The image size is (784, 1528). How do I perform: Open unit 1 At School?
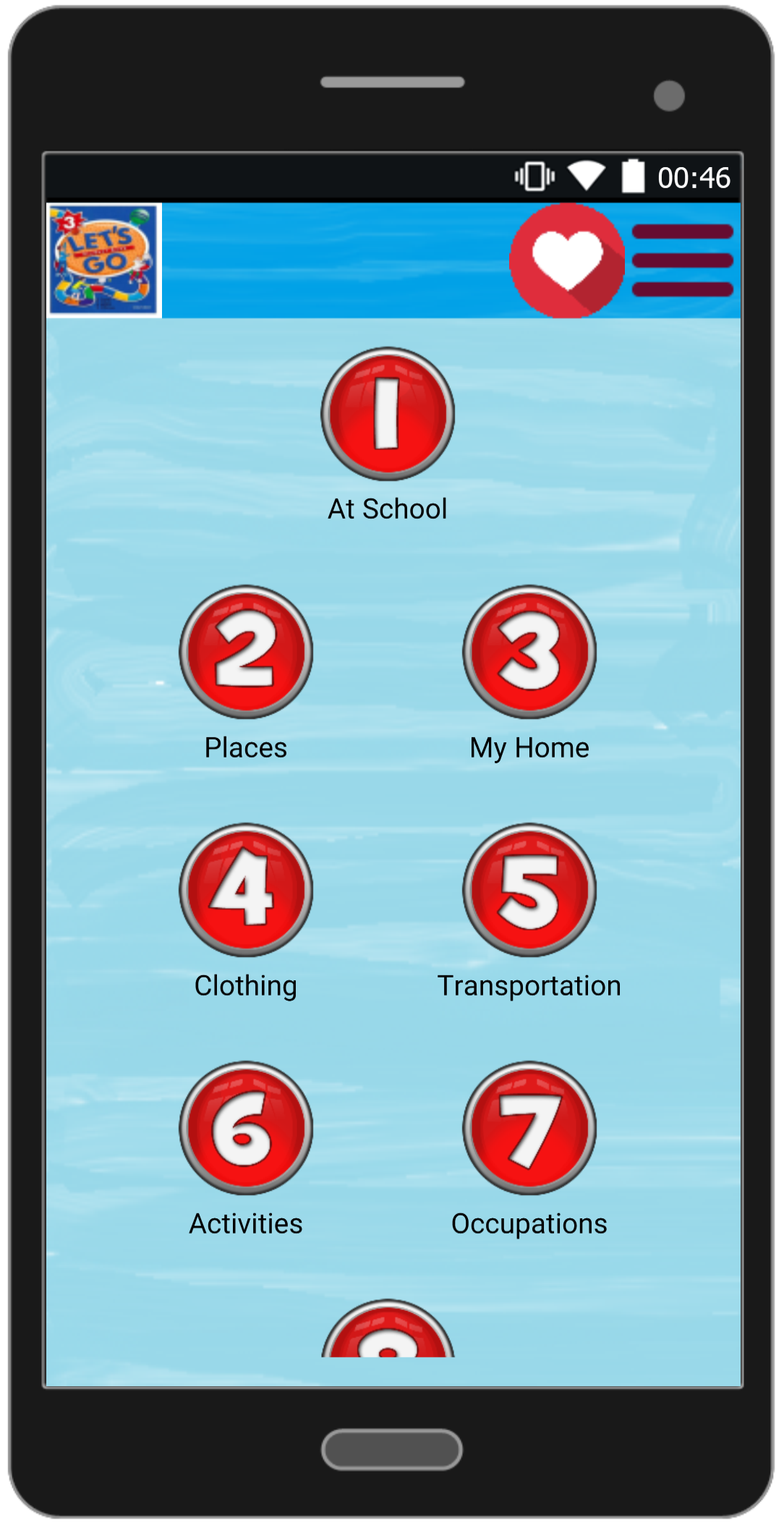click(x=388, y=414)
